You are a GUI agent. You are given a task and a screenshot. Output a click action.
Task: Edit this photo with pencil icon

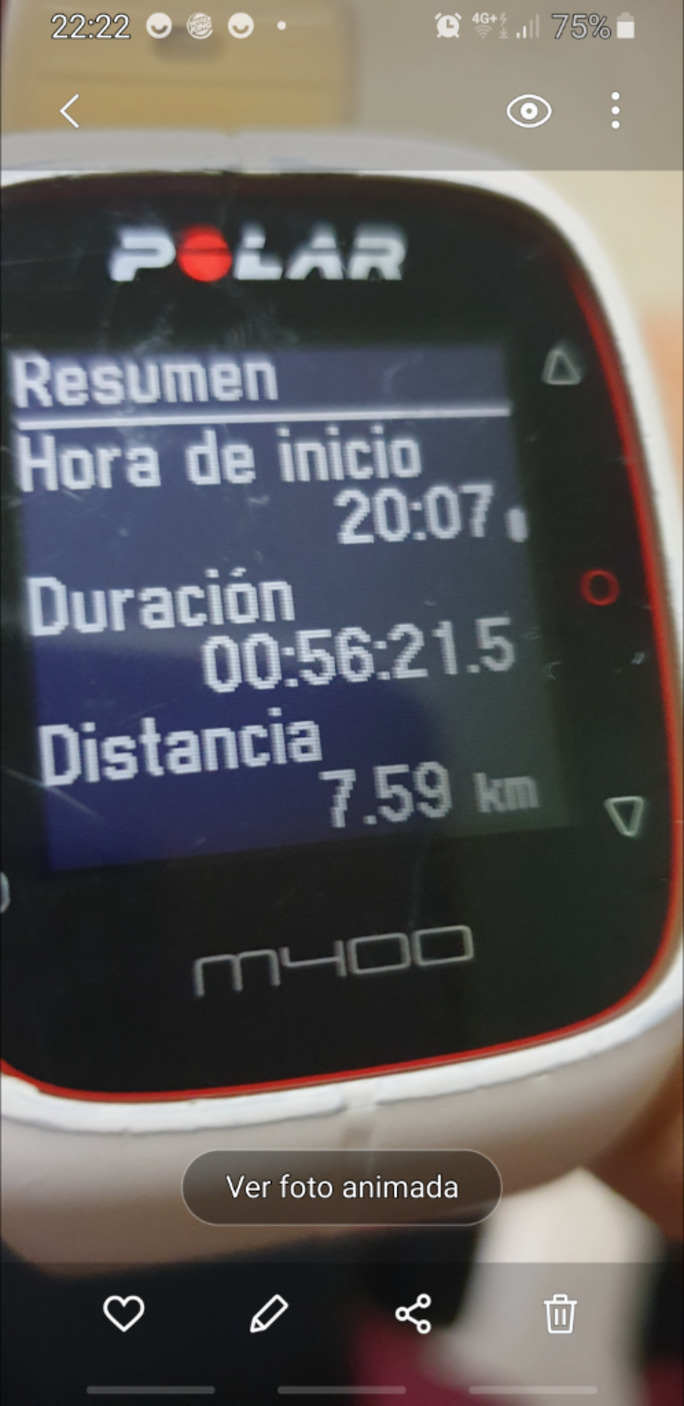[x=268, y=1312]
